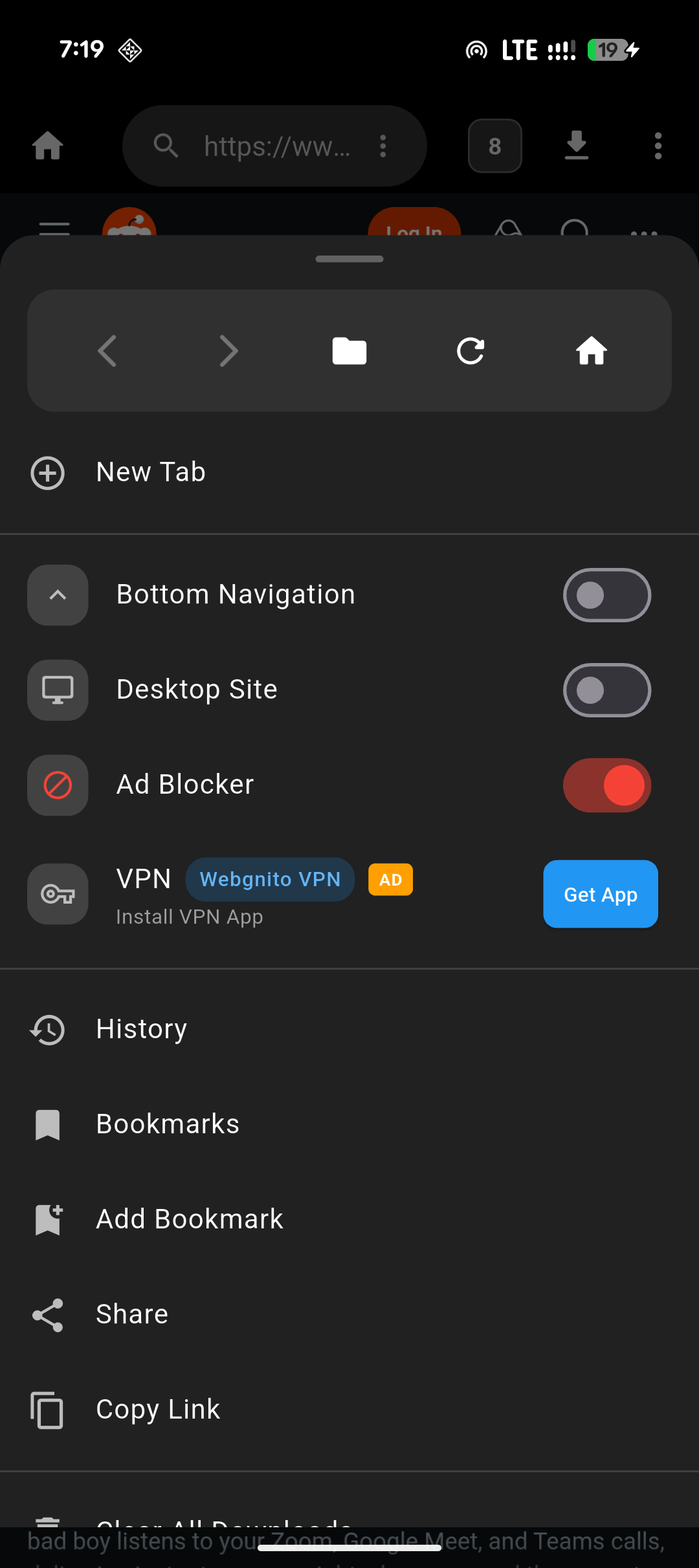Image resolution: width=699 pixels, height=1568 pixels.
Task: Open the tab switcher showing 8 tabs
Action: pos(494,146)
